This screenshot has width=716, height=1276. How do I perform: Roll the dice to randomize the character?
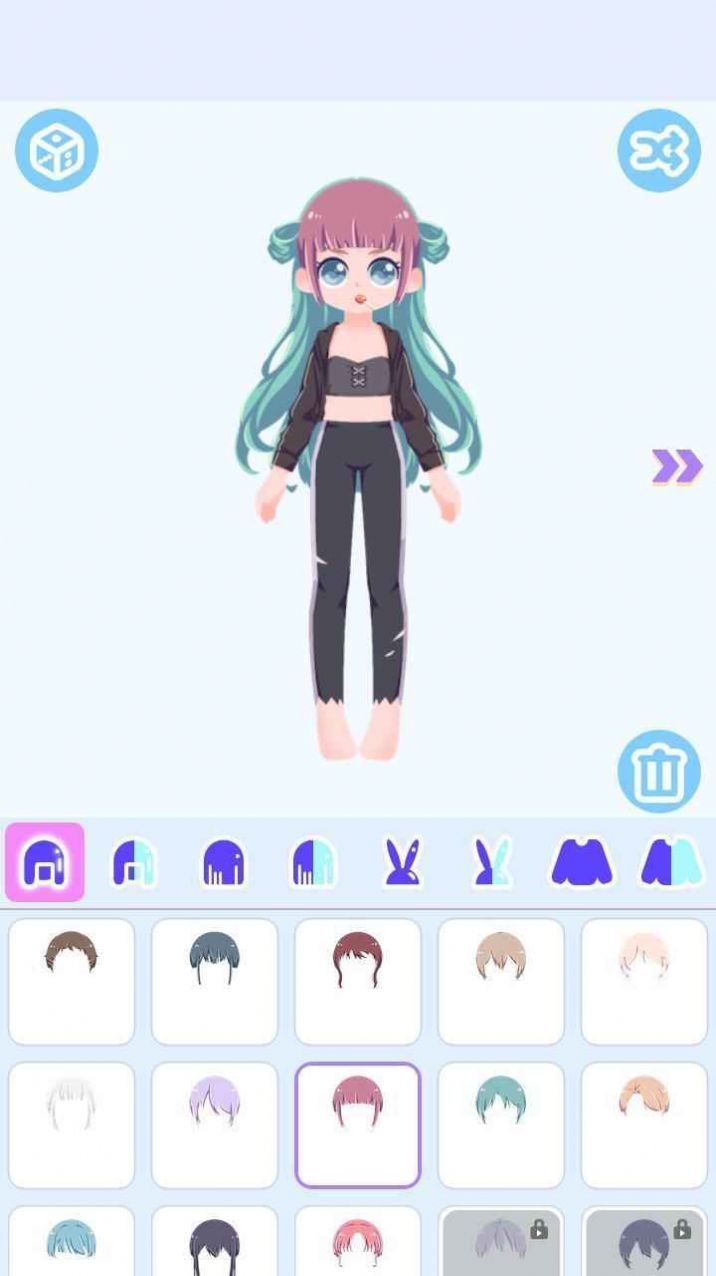coord(56,151)
